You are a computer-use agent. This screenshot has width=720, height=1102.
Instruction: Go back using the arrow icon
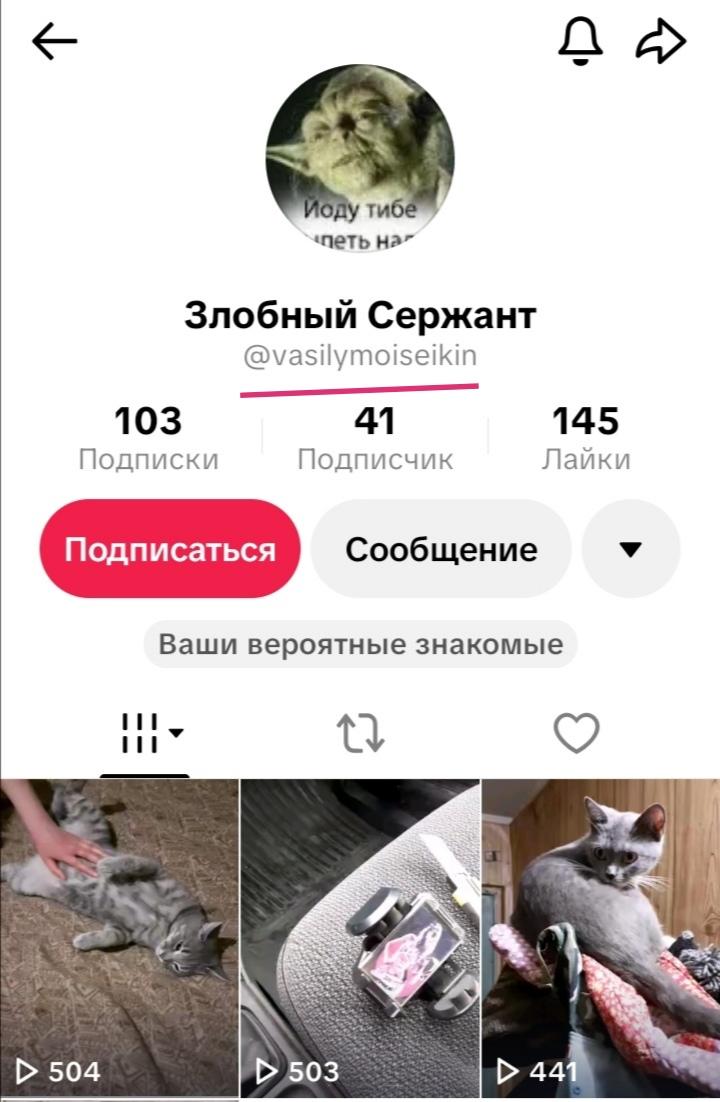click(54, 42)
